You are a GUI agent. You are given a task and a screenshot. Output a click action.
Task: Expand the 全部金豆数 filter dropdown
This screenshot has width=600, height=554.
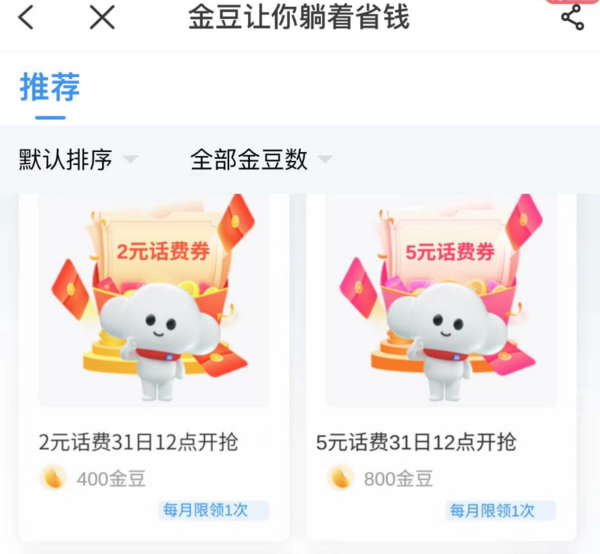260,159
